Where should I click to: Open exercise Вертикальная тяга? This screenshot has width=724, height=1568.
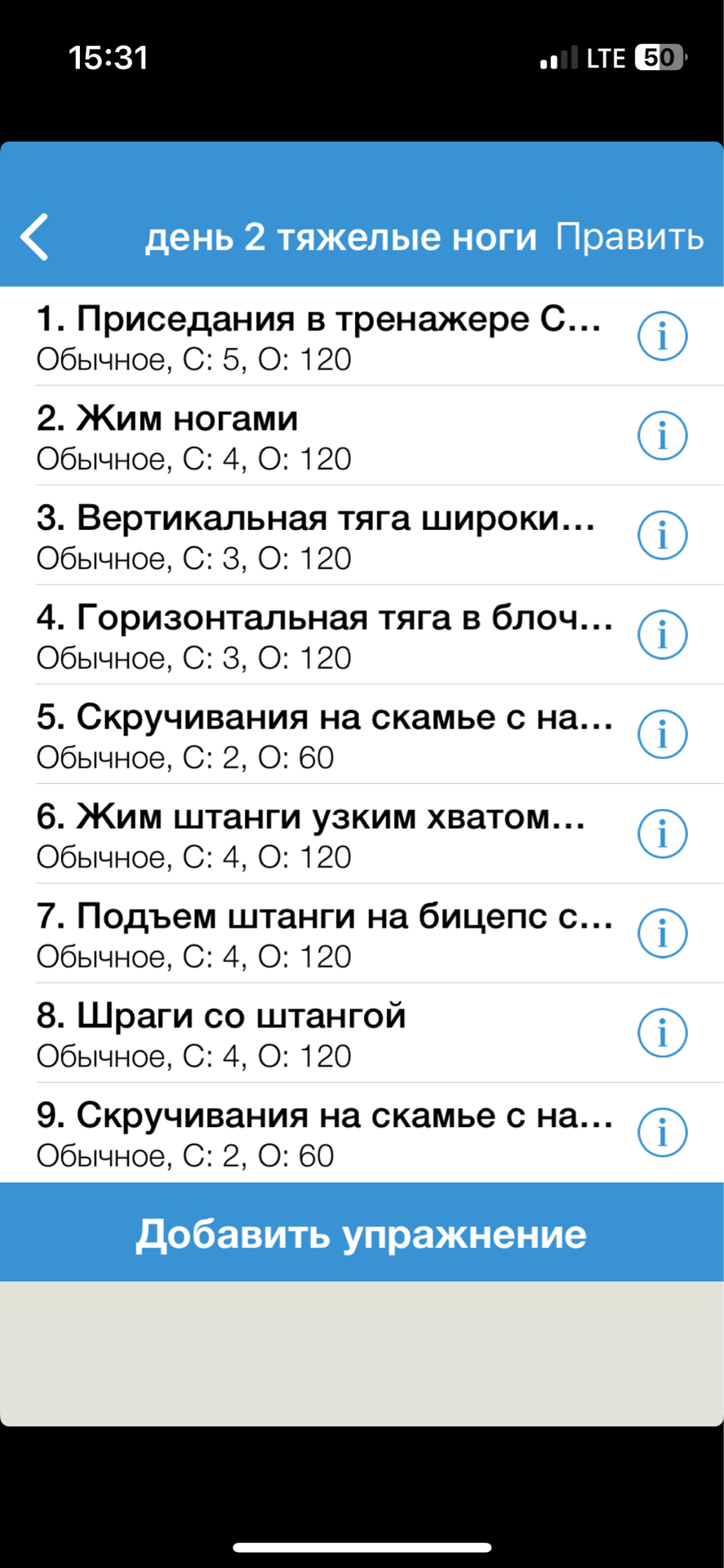(318, 536)
